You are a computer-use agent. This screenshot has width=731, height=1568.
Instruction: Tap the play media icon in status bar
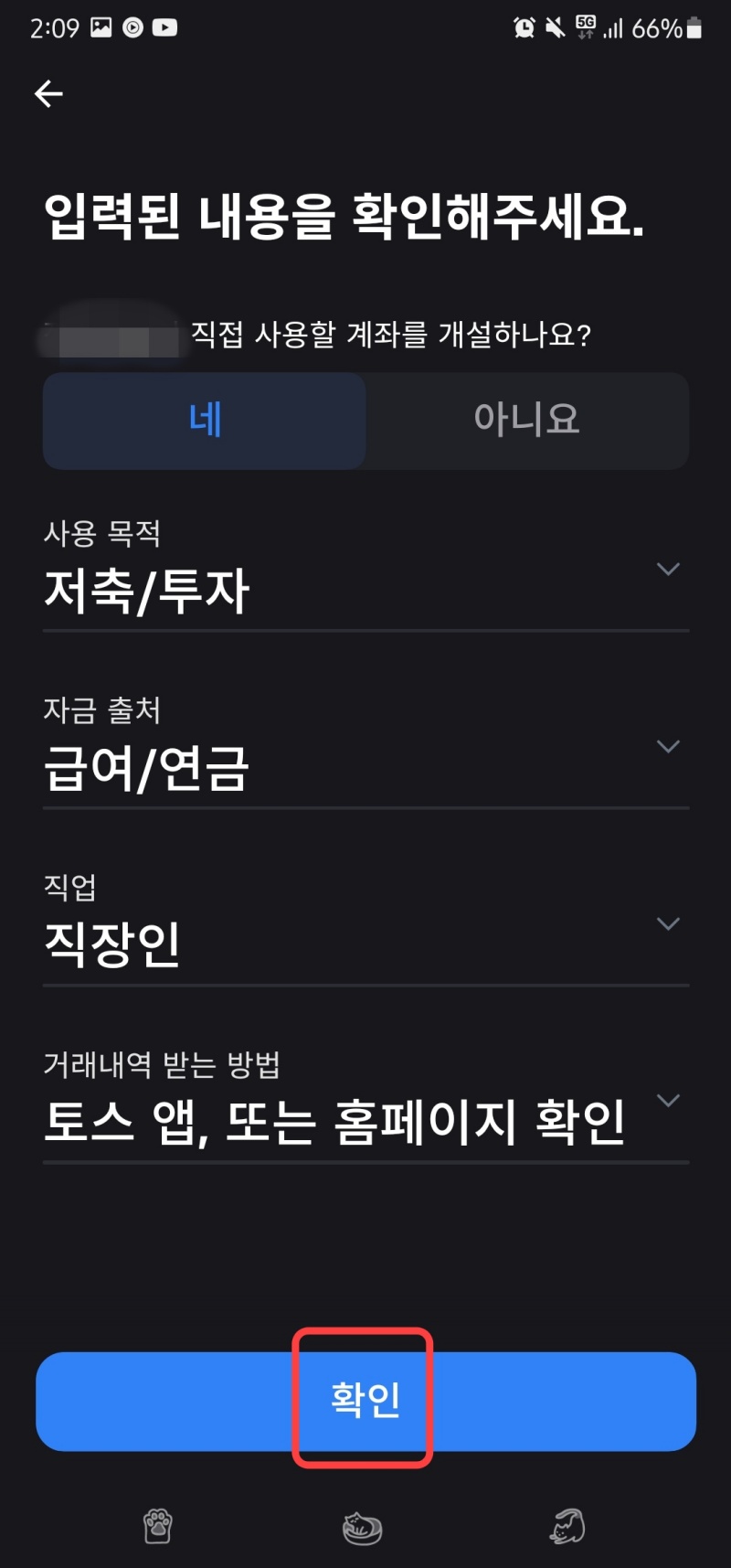[134, 26]
